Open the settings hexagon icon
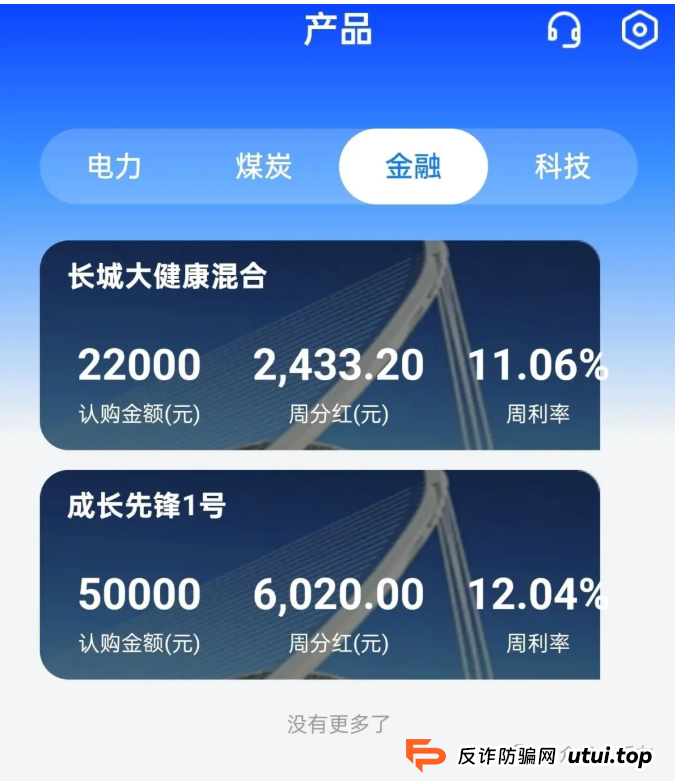This screenshot has height=781, width=675. tap(639, 30)
